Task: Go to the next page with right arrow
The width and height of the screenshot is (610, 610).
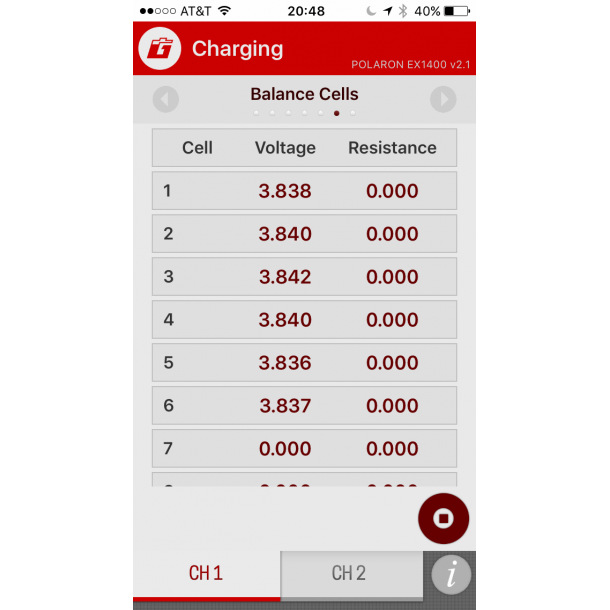Action: tap(443, 99)
